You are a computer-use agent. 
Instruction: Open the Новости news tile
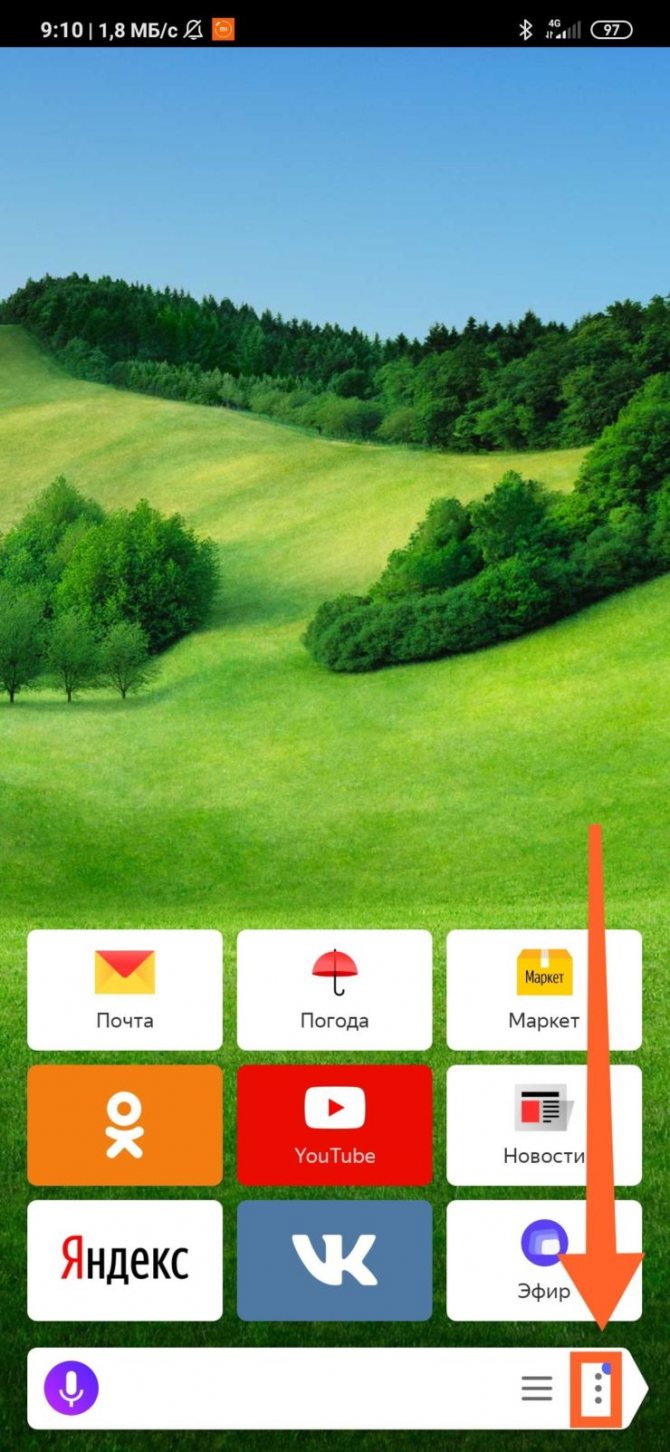[x=544, y=1124]
